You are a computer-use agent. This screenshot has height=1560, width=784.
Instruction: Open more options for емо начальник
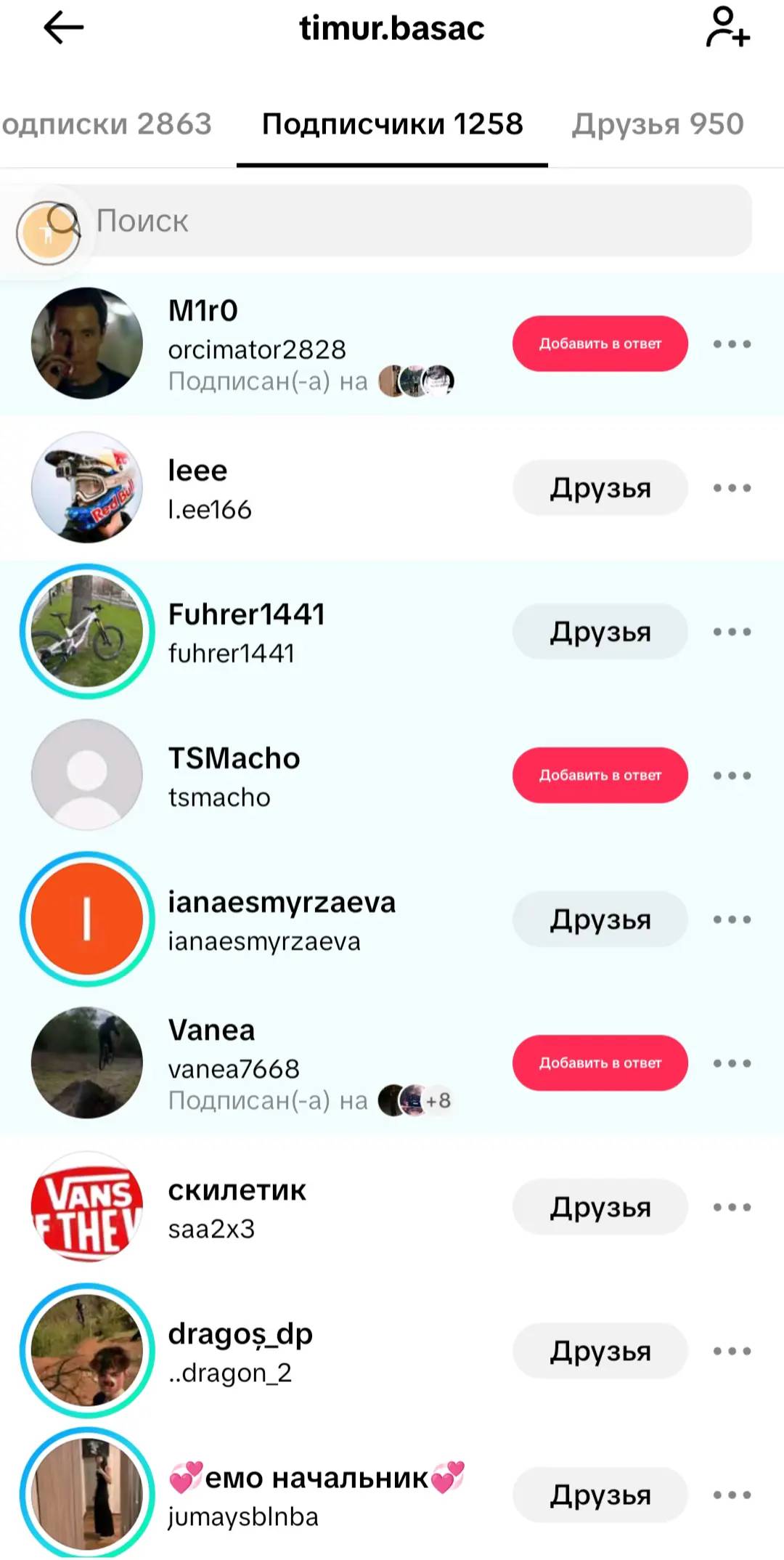pos(732,1495)
